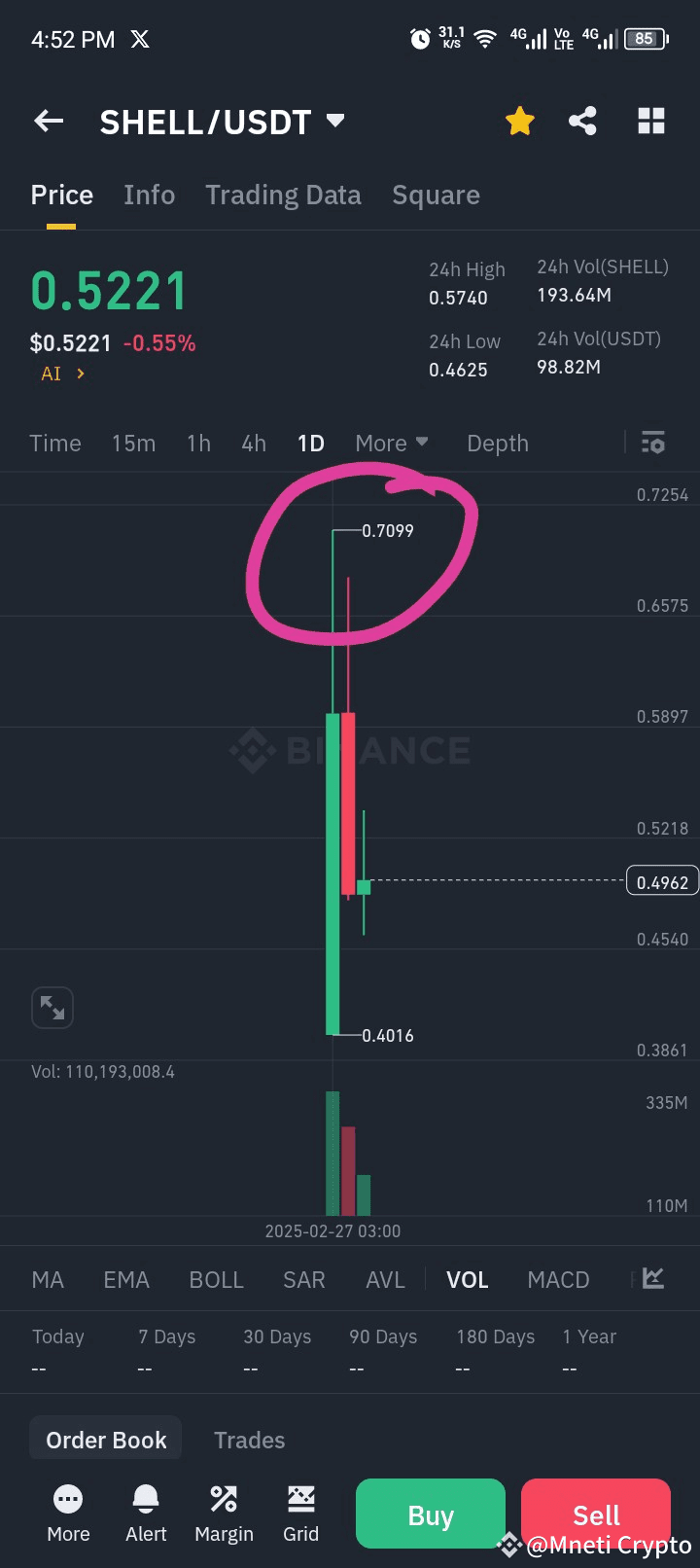Expand chart to fullscreen with the arrows icon
Viewport: 700px width, 1568px height.
pos(52,1008)
